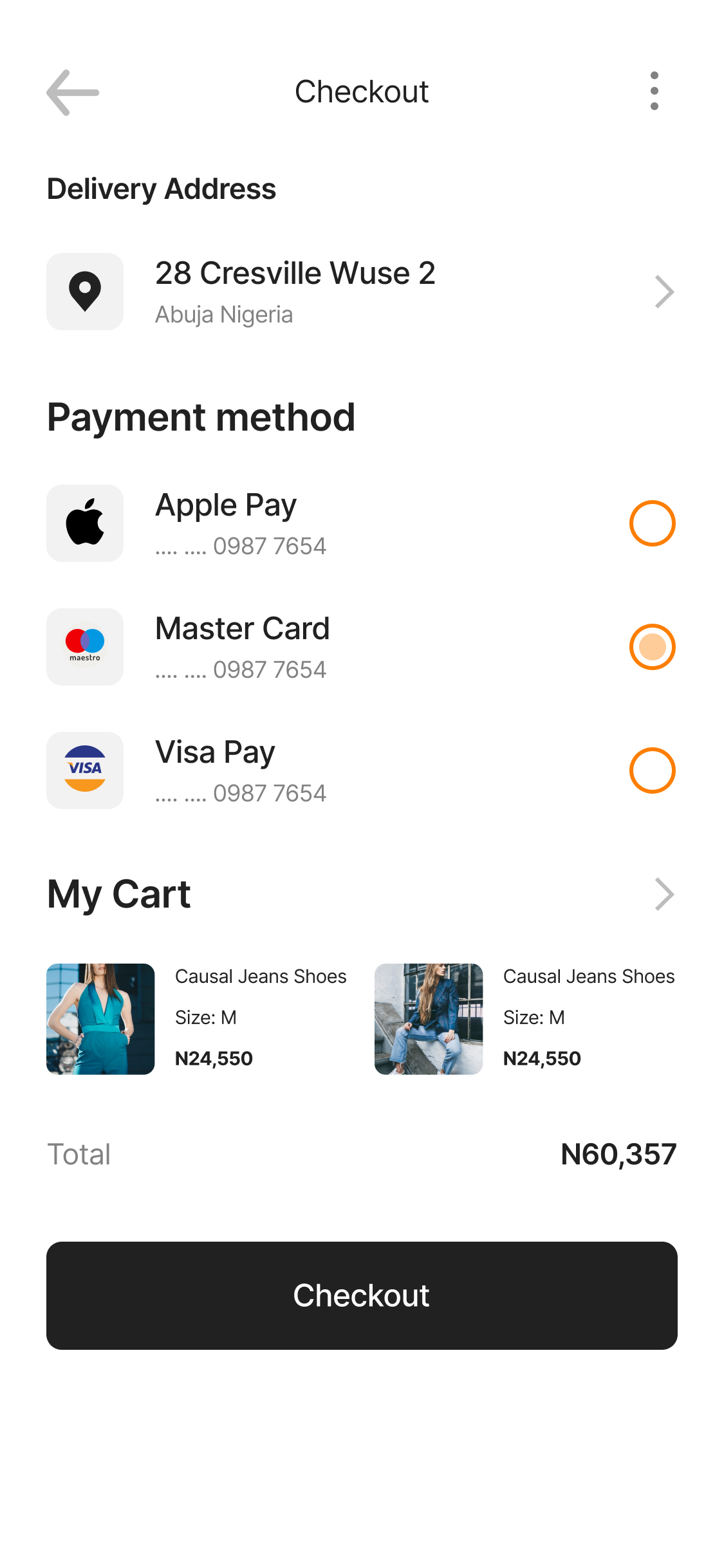Pick Visa Pay for payment
The image size is (724, 1568).
pyautogui.click(x=652, y=770)
